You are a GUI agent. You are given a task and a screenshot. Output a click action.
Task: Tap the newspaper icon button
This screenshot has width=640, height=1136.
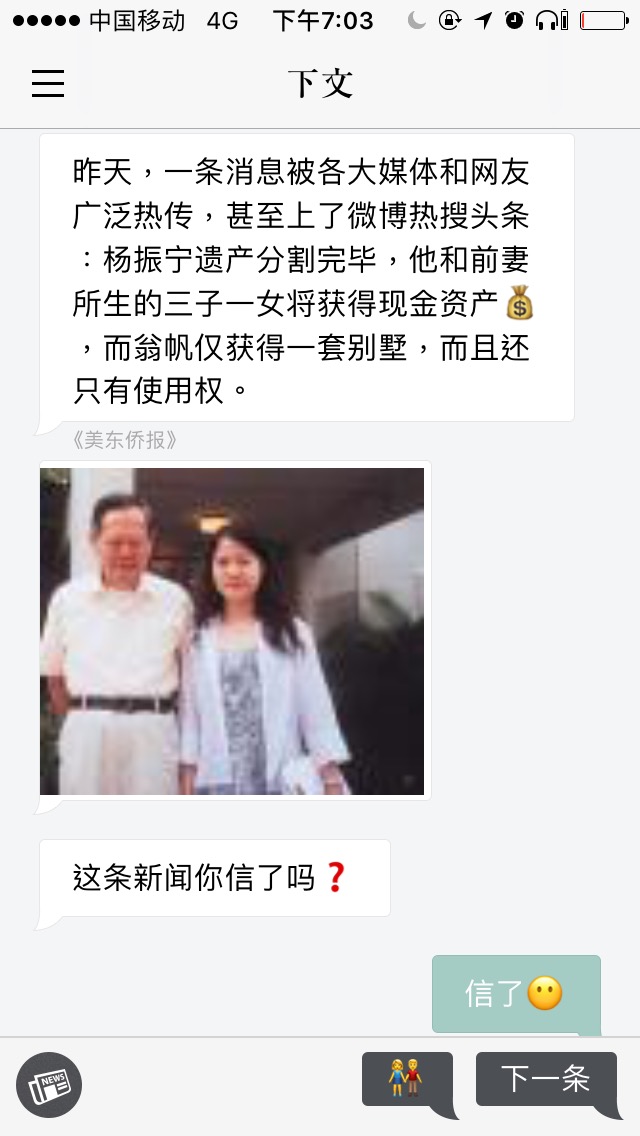[49, 1085]
